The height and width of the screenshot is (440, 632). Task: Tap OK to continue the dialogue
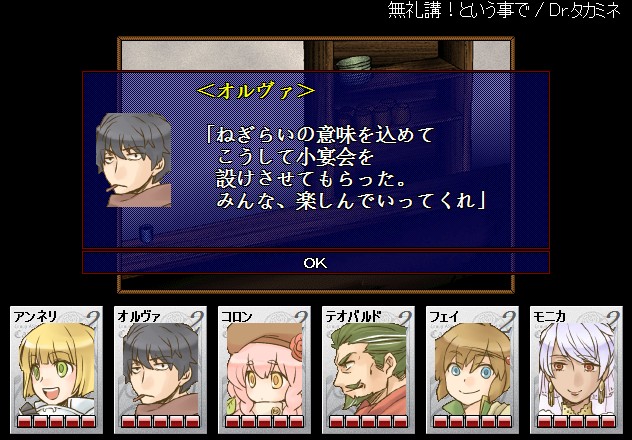tap(315, 263)
